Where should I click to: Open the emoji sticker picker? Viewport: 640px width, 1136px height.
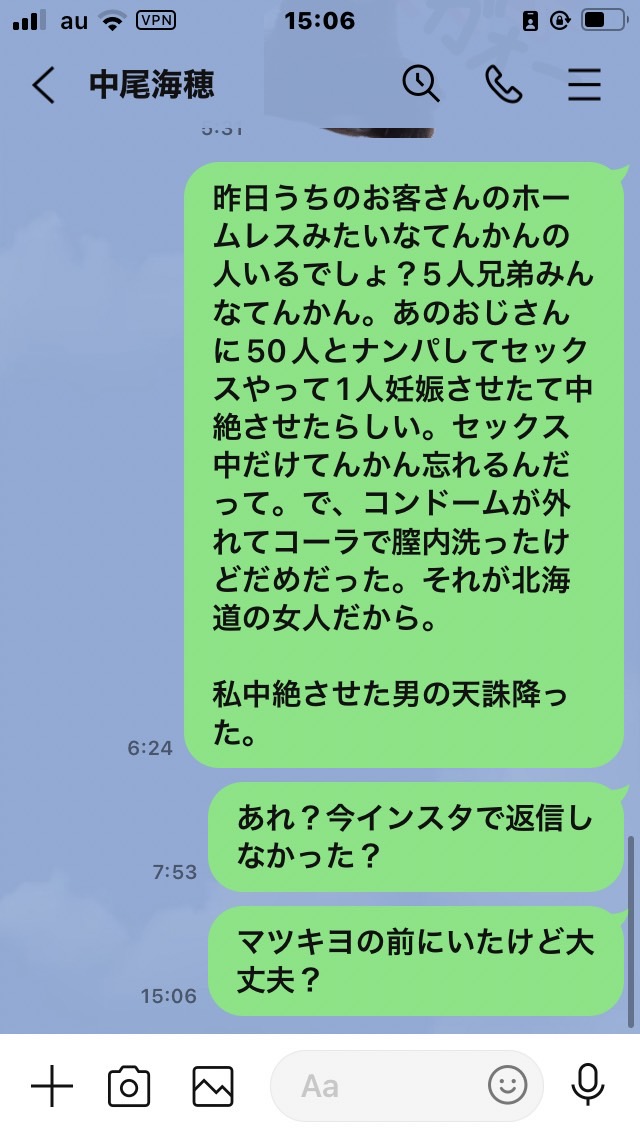click(507, 1086)
